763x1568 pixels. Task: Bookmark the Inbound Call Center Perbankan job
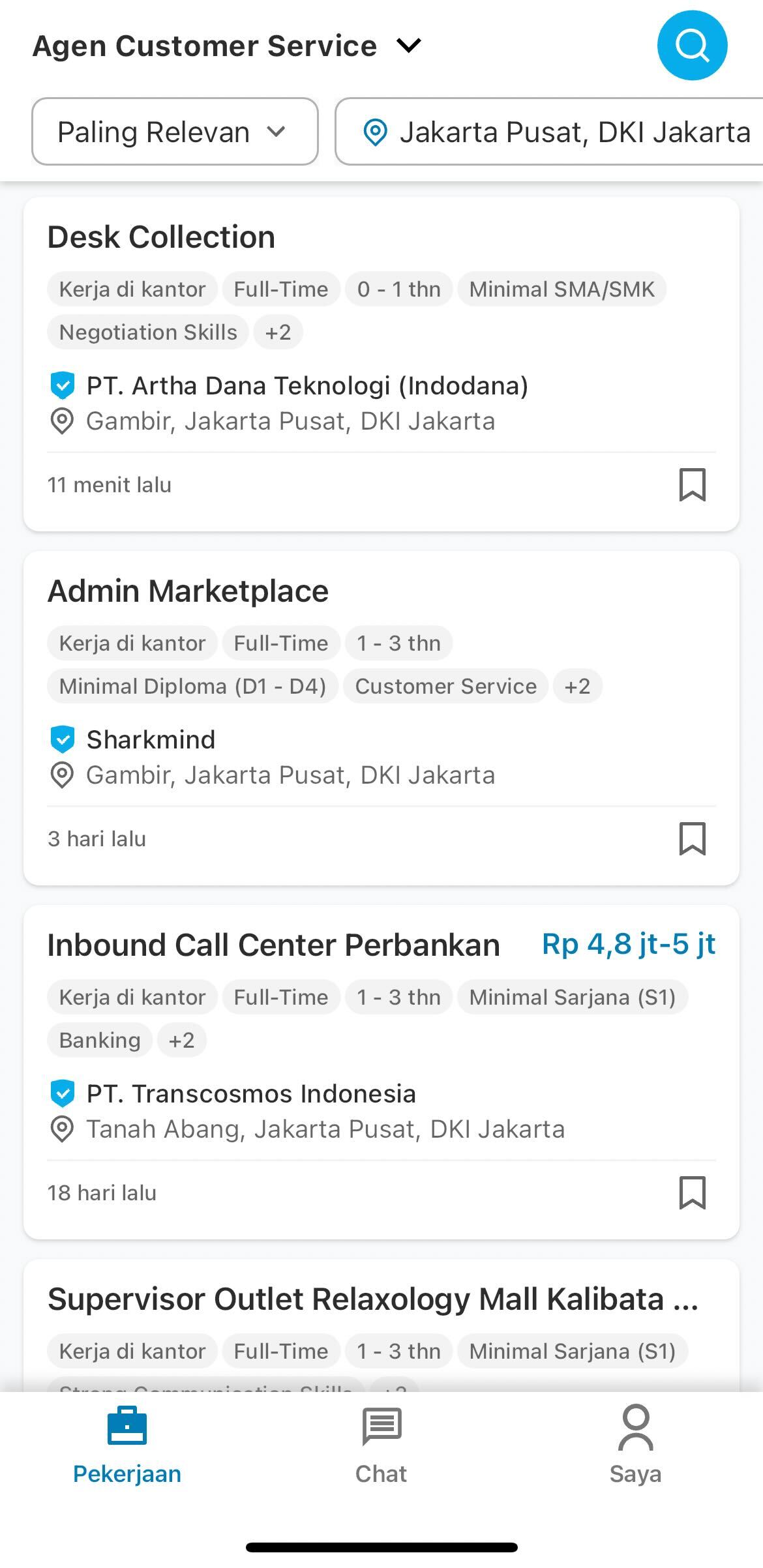tap(692, 1193)
